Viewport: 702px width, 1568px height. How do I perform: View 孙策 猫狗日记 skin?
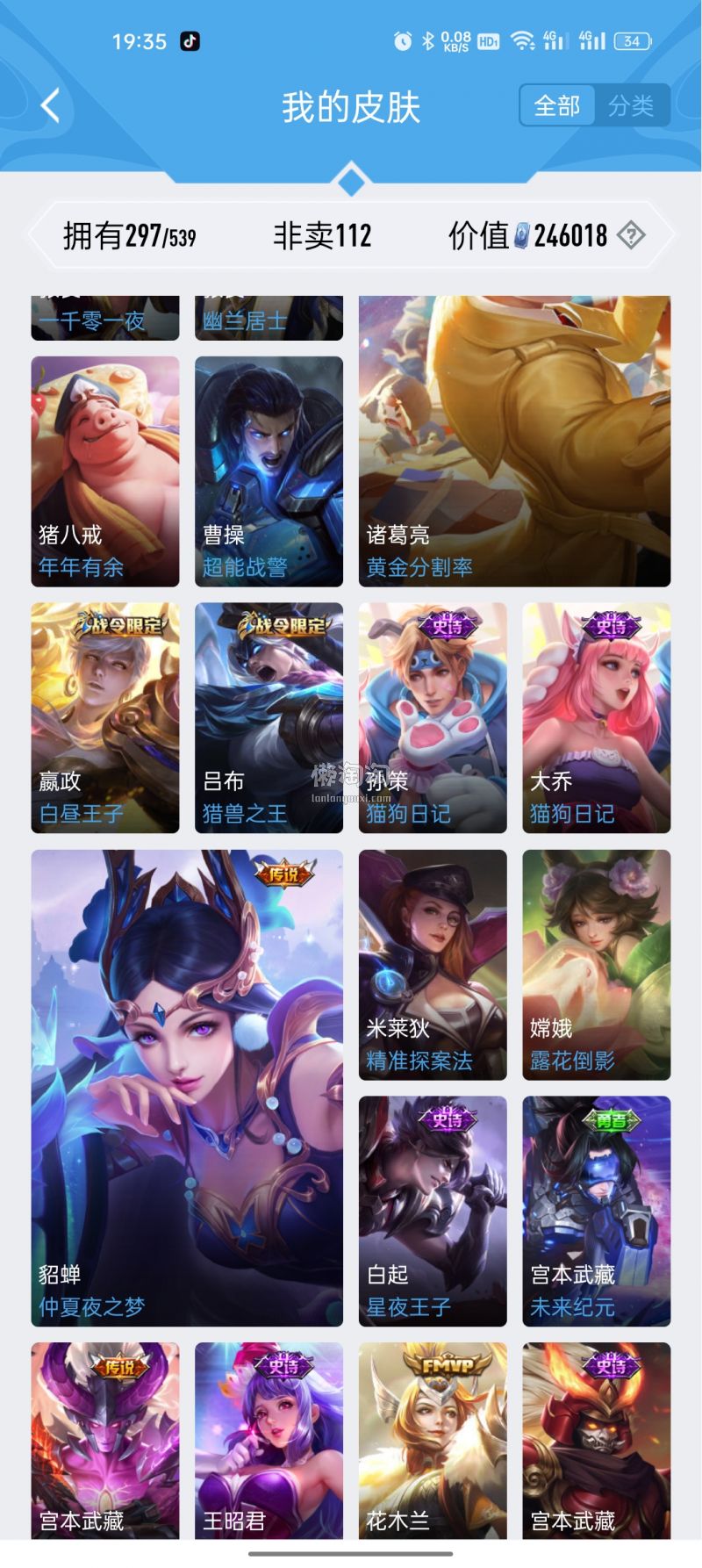click(x=433, y=717)
